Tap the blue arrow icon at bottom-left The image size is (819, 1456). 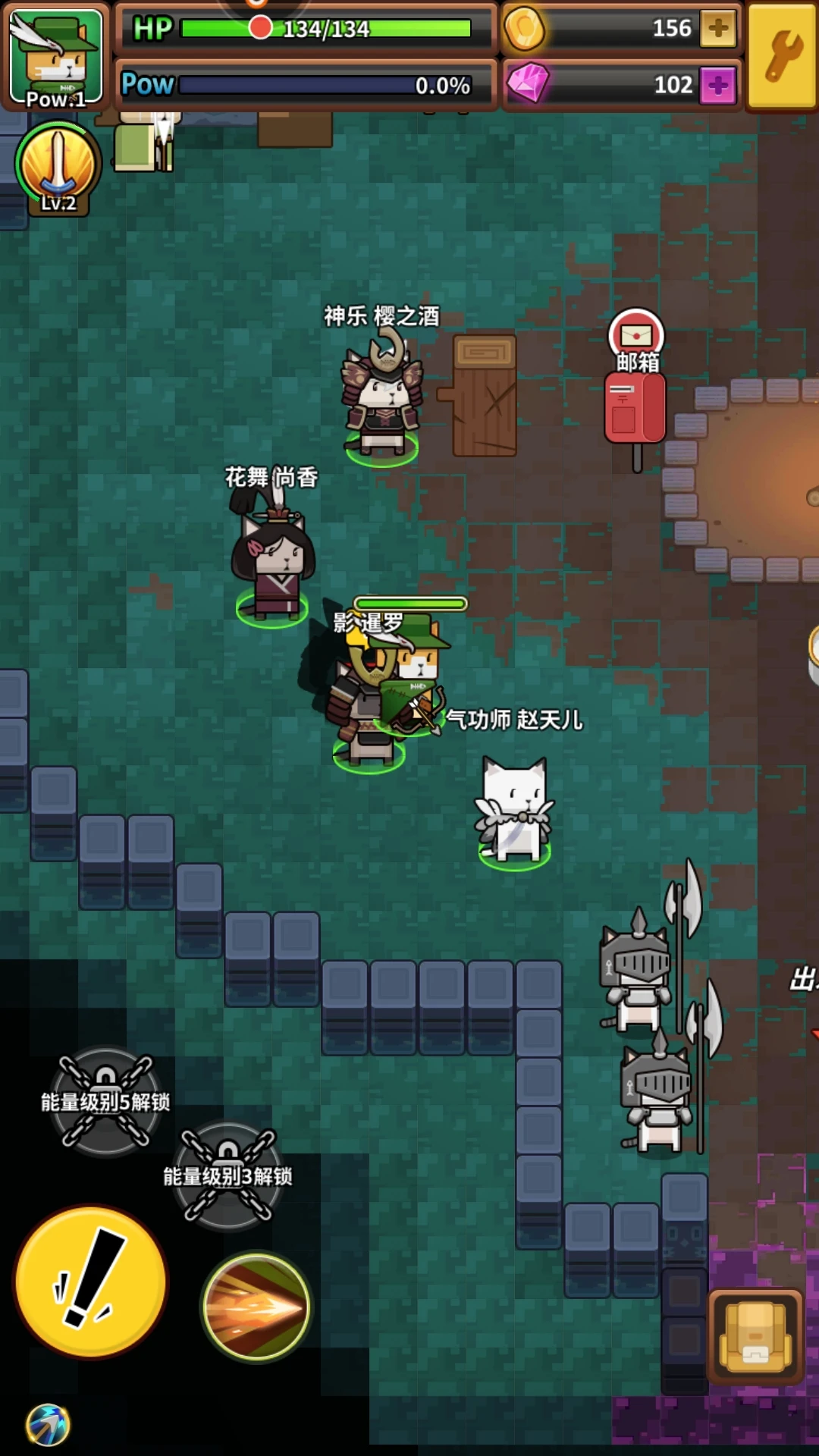click(x=49, y=1424)
